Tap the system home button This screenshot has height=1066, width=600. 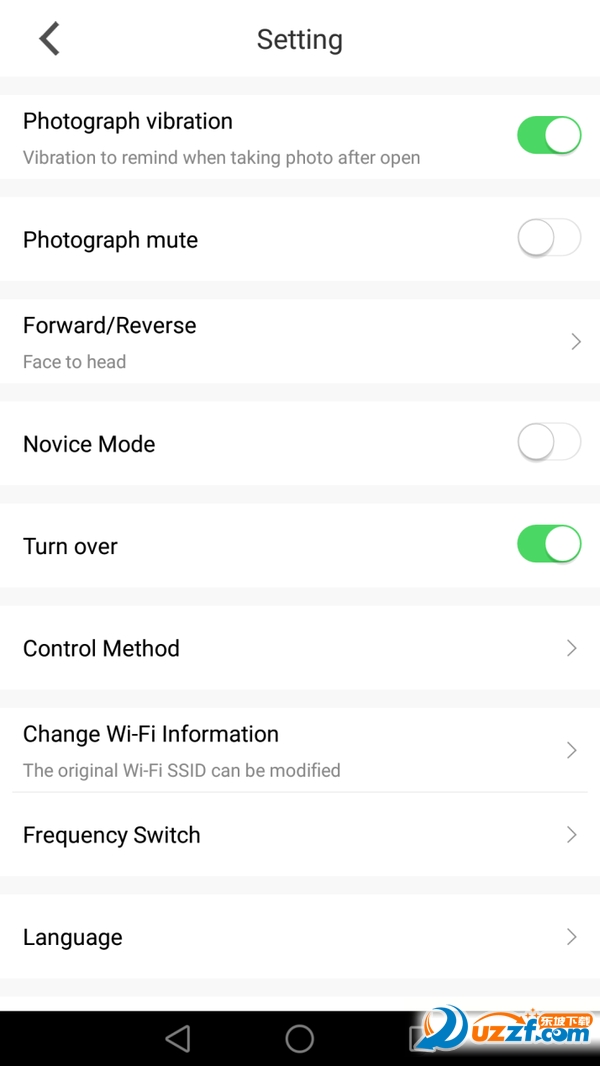300,1038
